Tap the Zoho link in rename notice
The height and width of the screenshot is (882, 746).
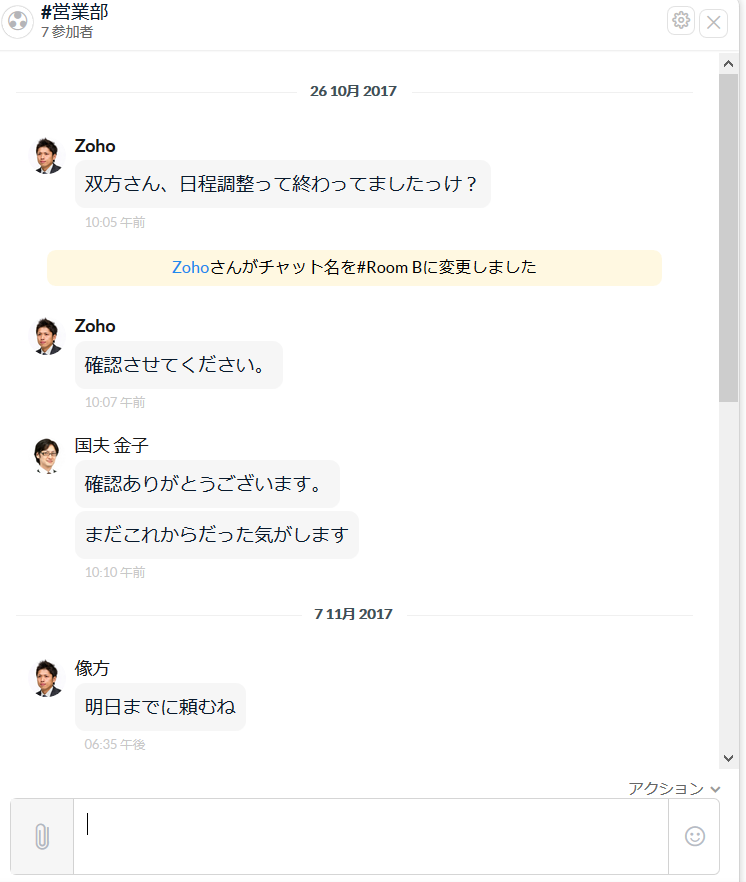[190, 267]
